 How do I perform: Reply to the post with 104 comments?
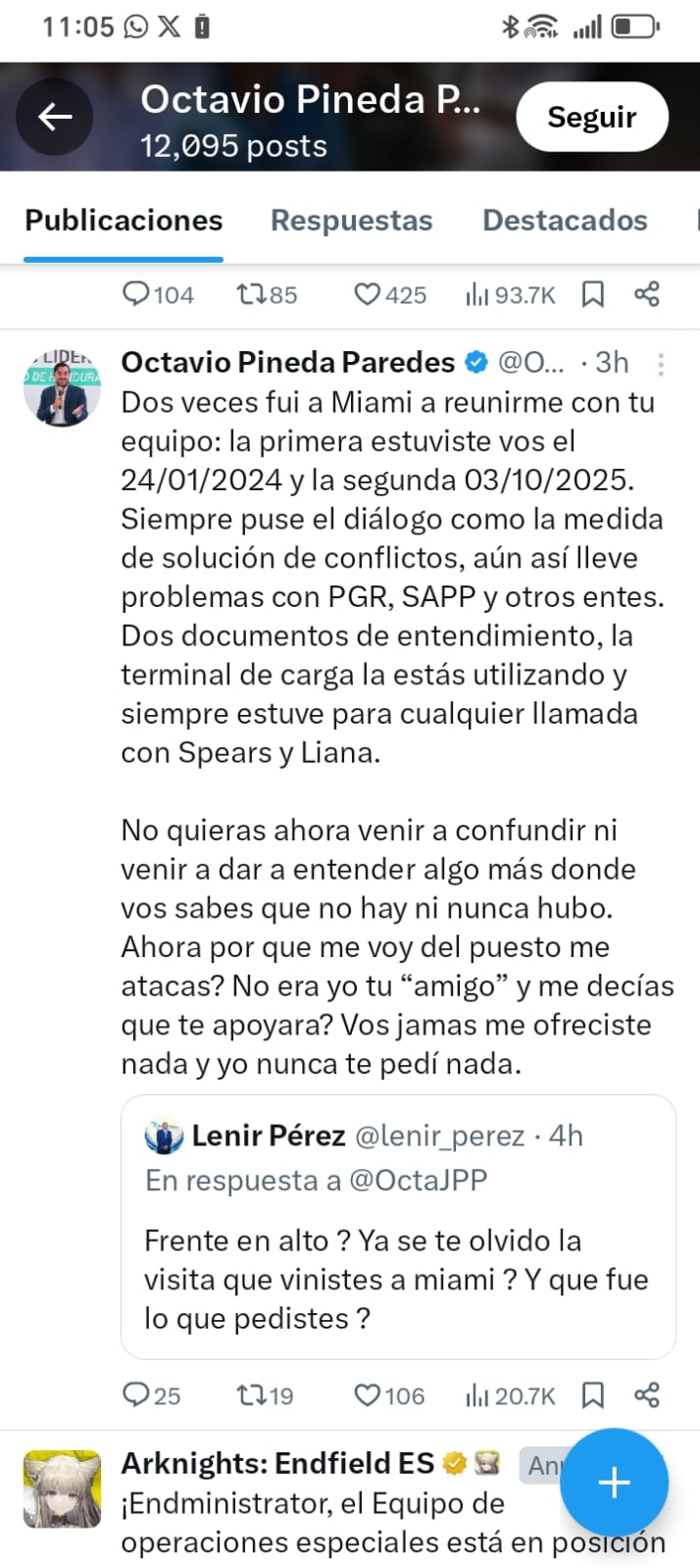135,294
